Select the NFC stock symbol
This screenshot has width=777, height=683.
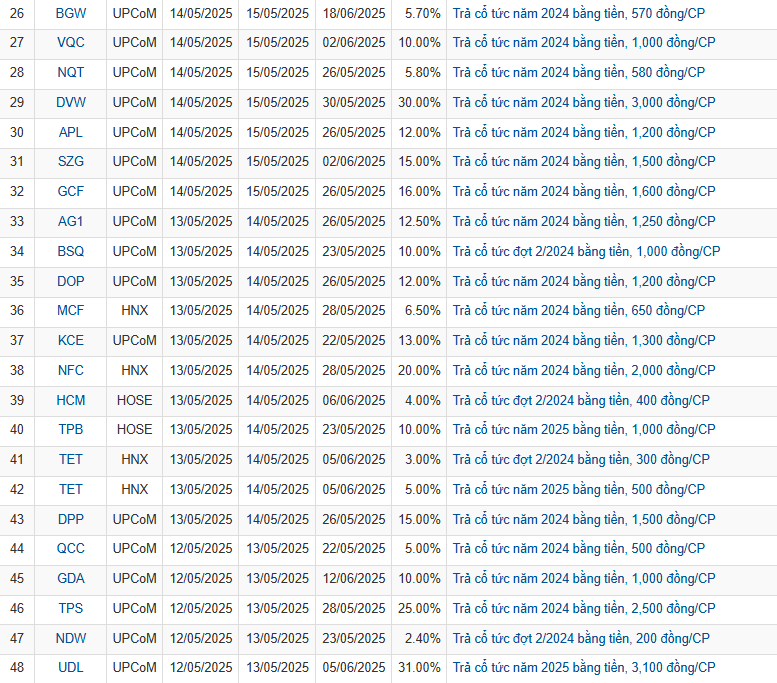click(x=70, y=370)
